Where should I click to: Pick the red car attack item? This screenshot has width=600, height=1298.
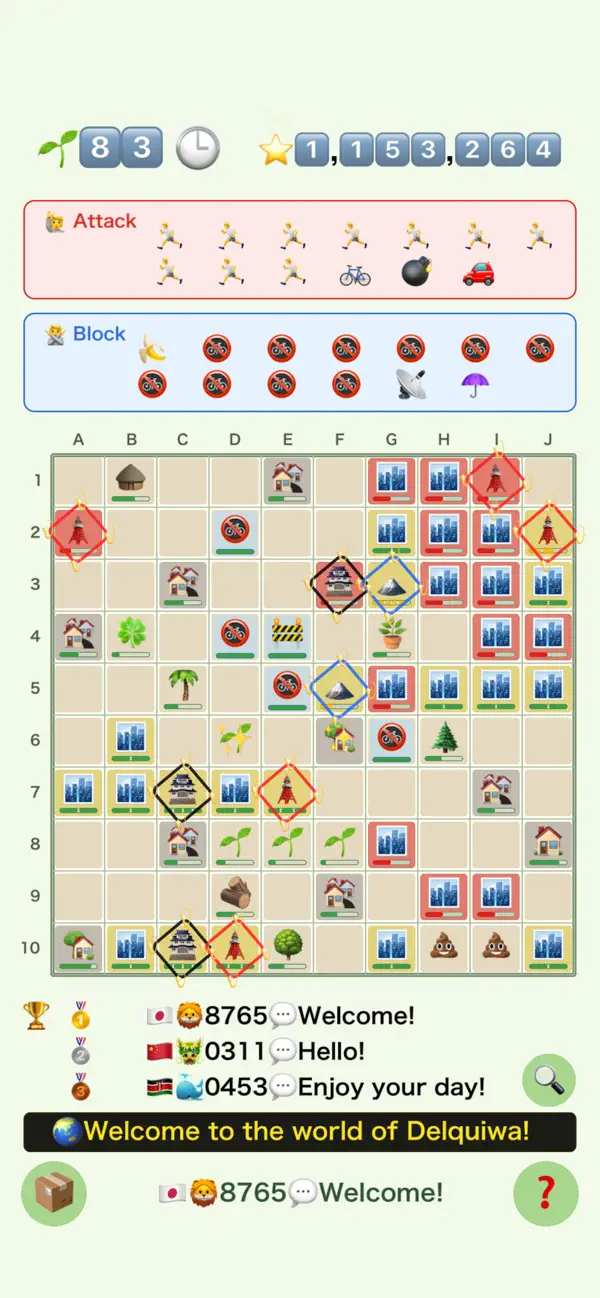point(478,273)
